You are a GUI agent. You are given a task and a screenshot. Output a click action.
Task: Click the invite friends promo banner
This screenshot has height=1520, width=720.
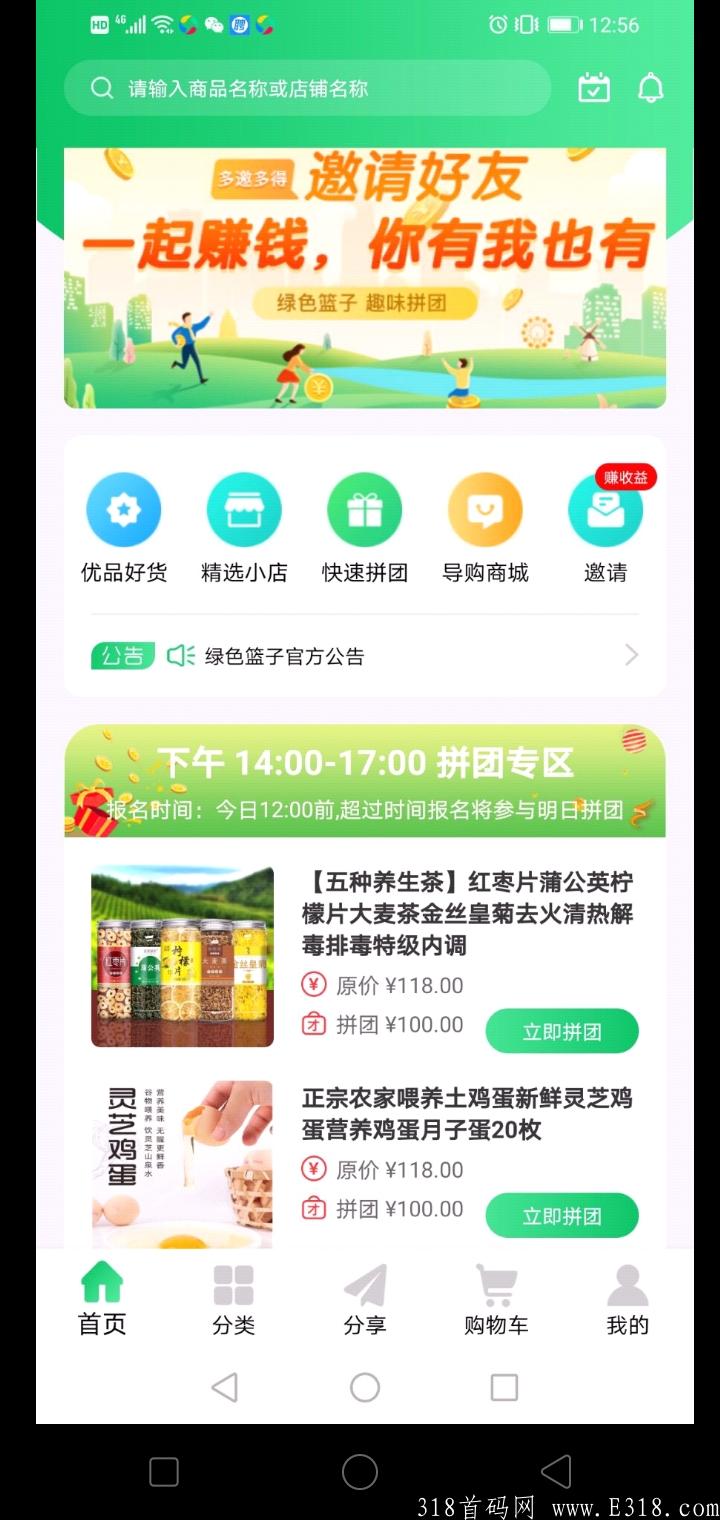tap(364, 277)
